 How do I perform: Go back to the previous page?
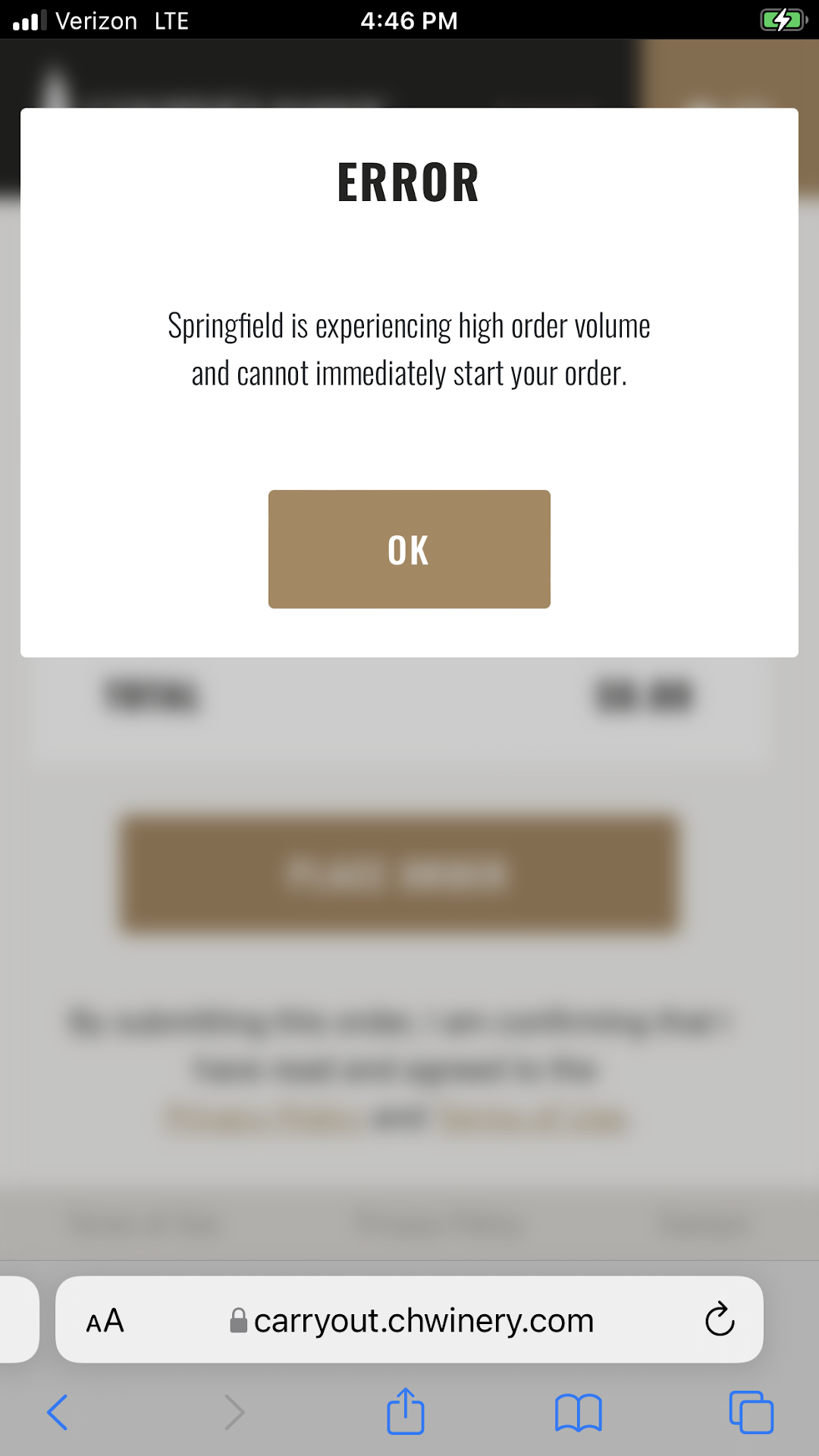click(x=58, y=1412)
